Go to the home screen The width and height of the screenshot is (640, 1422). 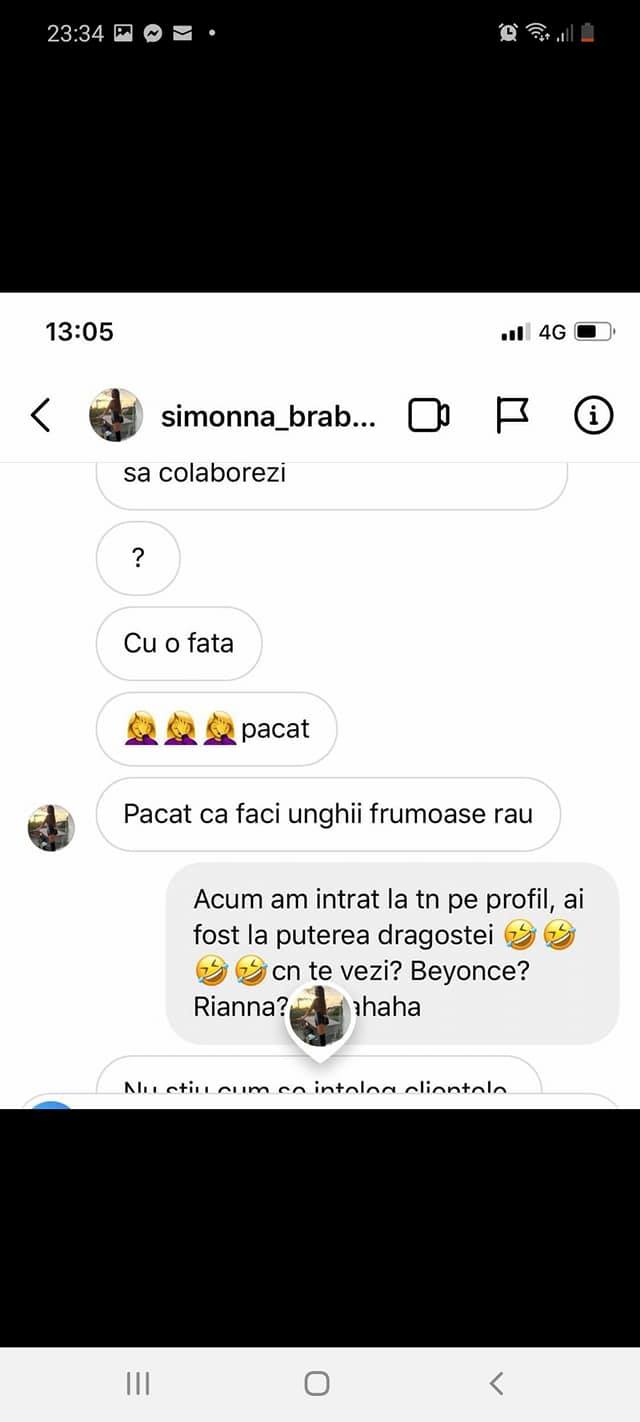317,1383
